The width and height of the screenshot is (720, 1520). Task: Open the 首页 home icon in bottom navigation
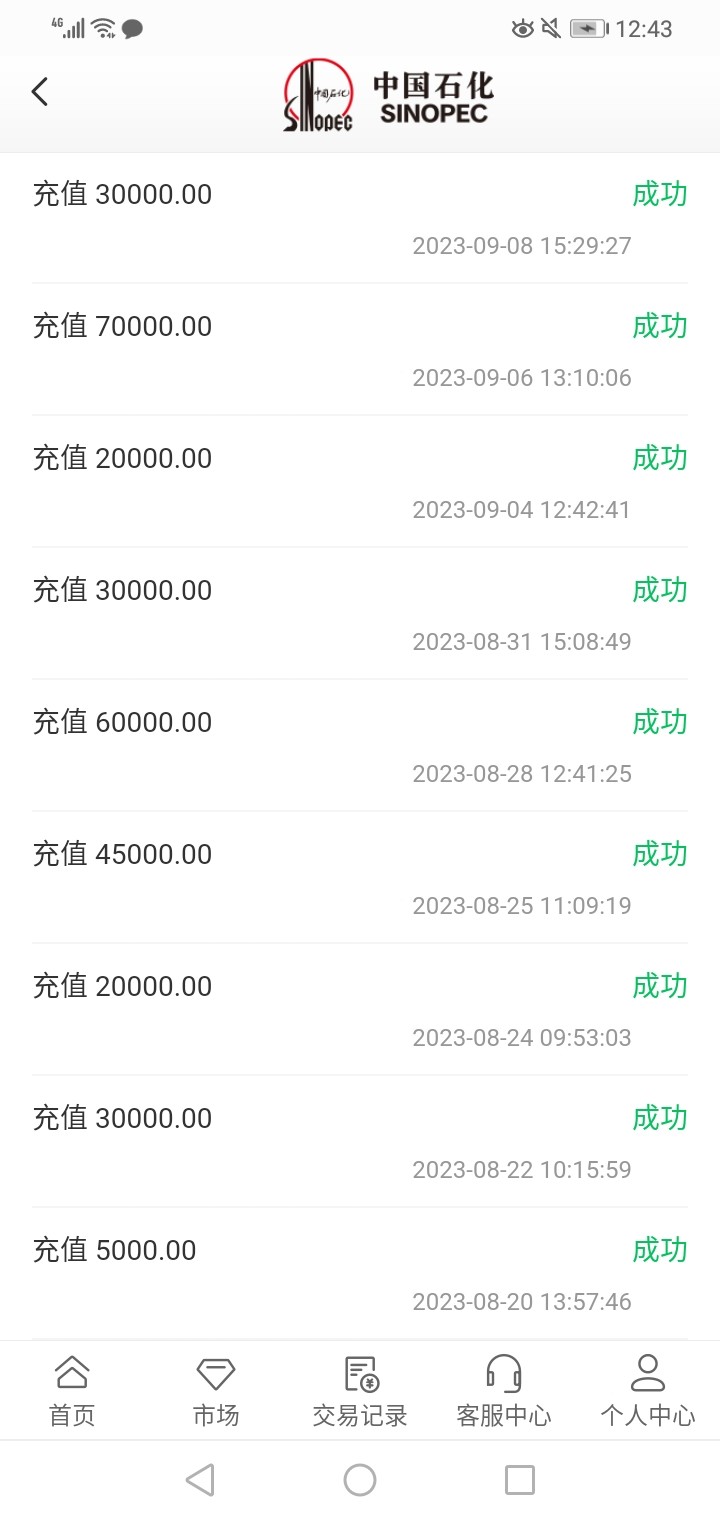click(x=71, y=1388)
